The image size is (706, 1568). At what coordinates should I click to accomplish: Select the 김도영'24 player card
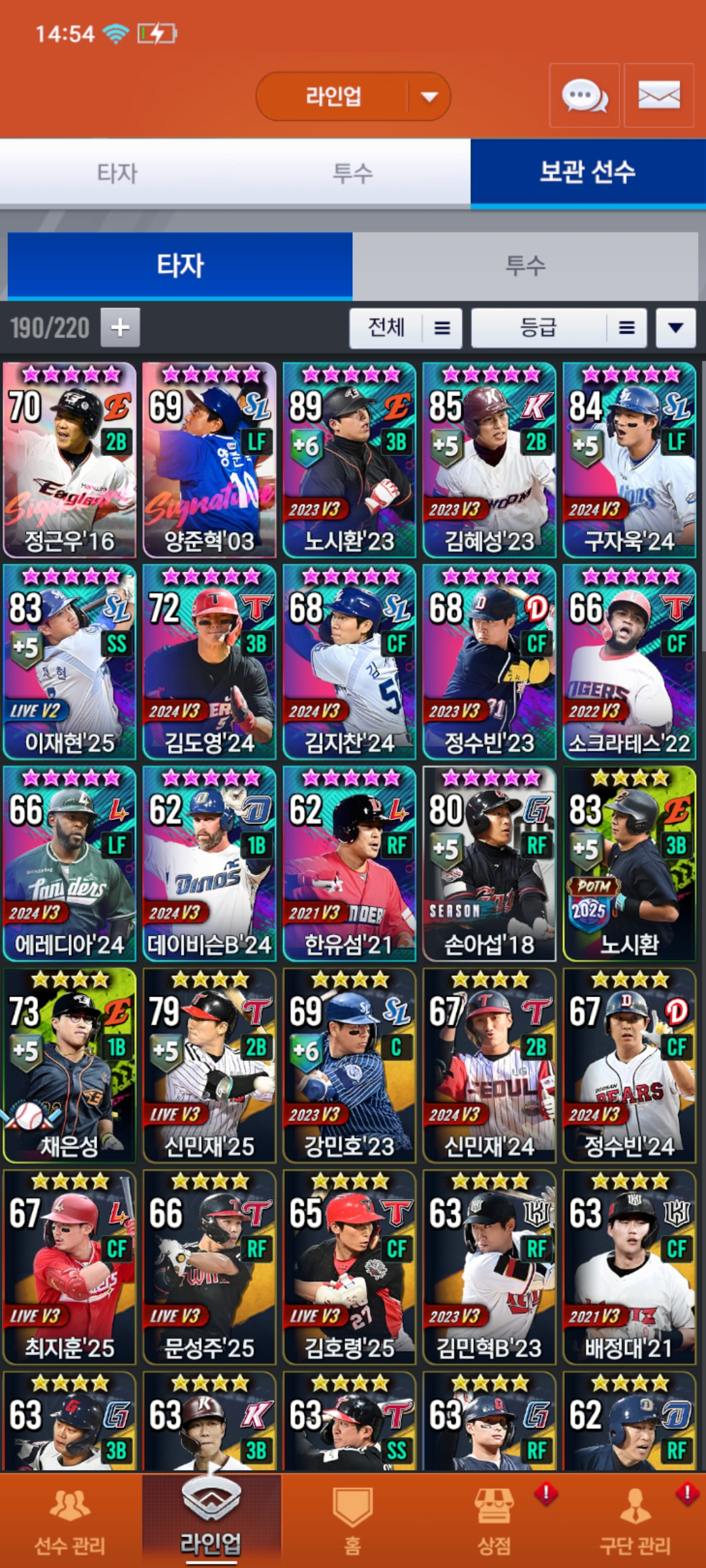pyautogui.click(x=209, y=662)
